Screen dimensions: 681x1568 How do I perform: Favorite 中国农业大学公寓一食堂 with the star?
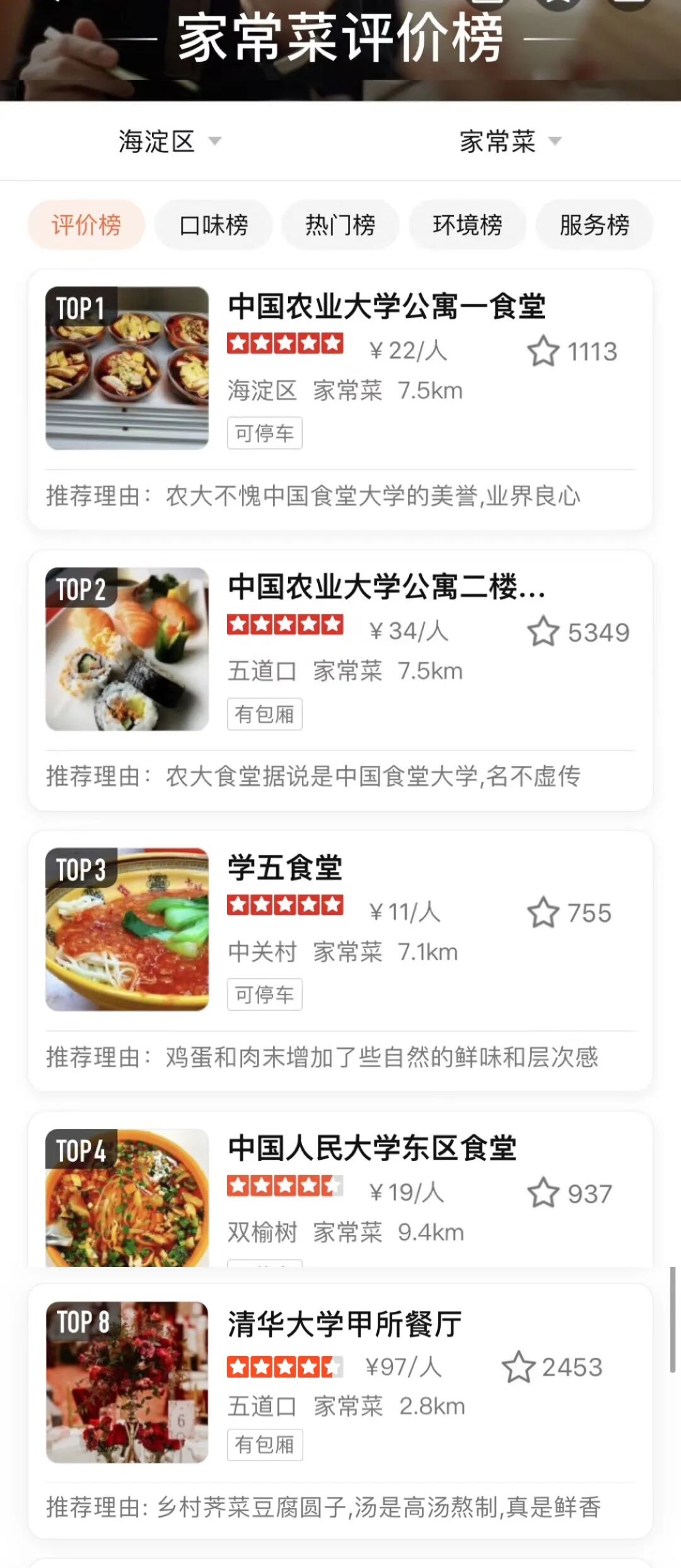click(543, 351)
